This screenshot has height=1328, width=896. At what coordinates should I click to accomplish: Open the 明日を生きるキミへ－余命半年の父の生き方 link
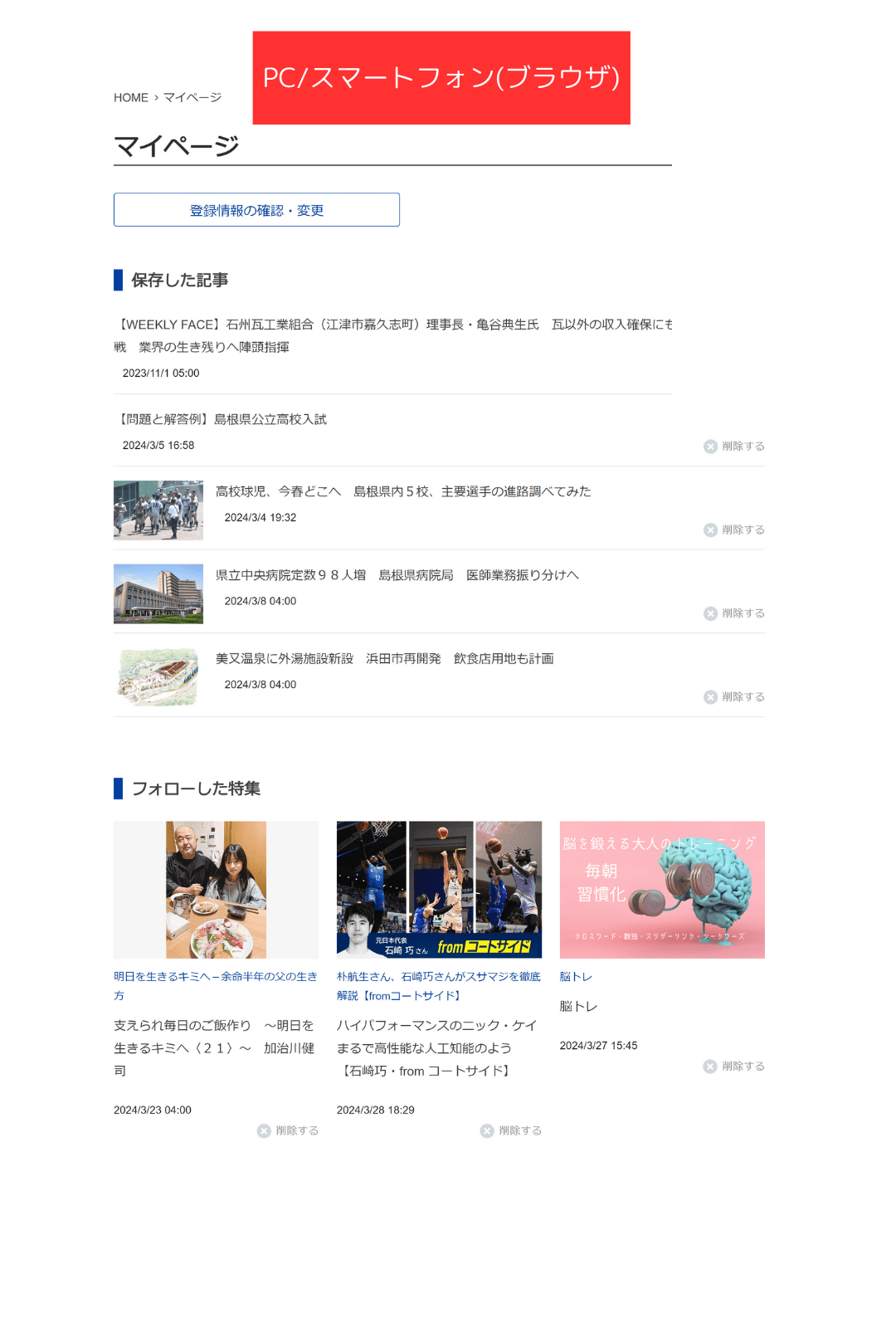[215, 978]
